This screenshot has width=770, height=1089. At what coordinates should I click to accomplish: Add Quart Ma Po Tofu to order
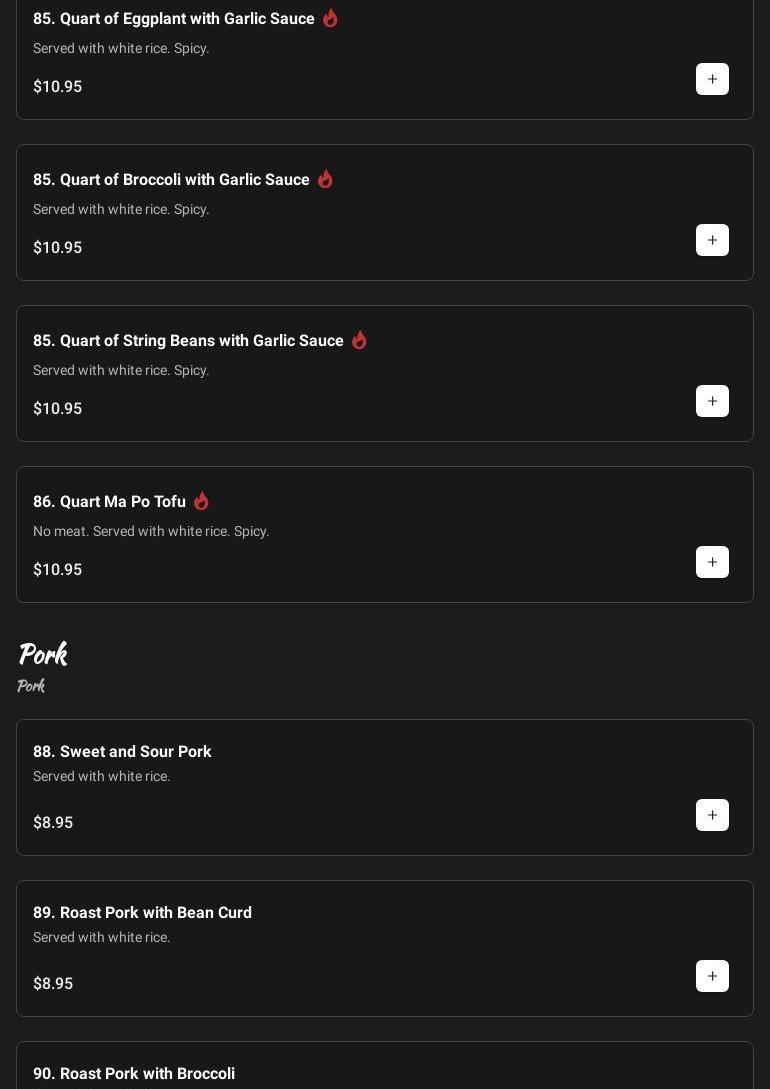pos(712,562)
